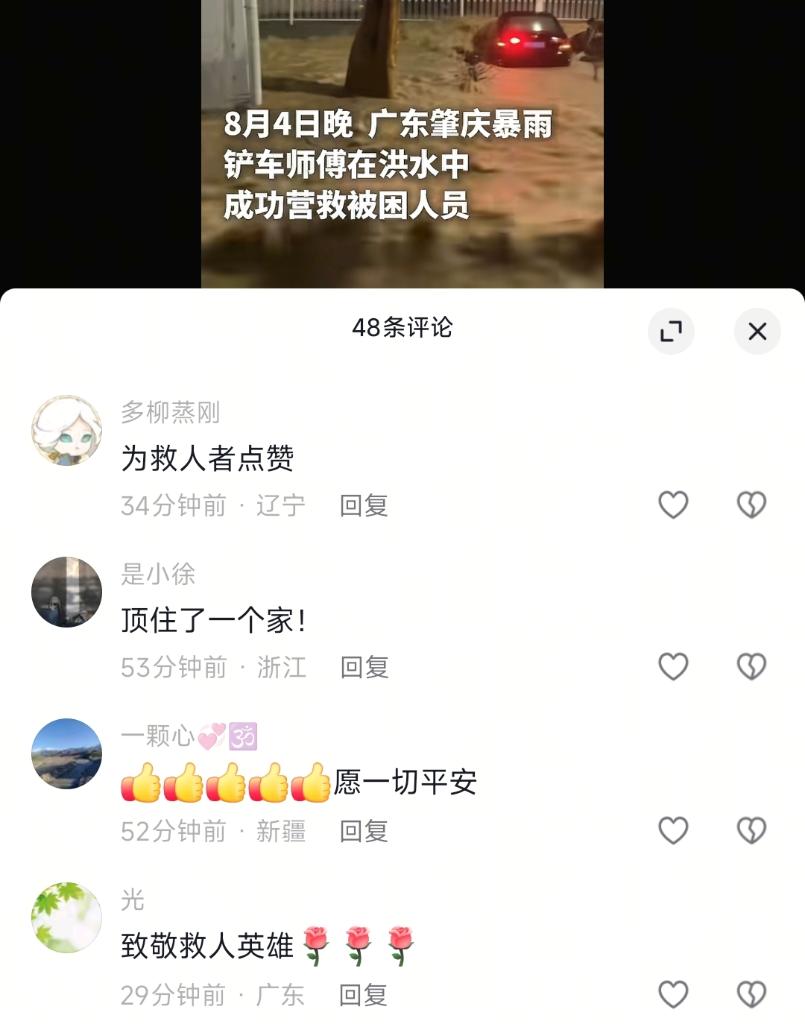Dislike the comment by 多柳蒸刚

click(x=751, y=505)
